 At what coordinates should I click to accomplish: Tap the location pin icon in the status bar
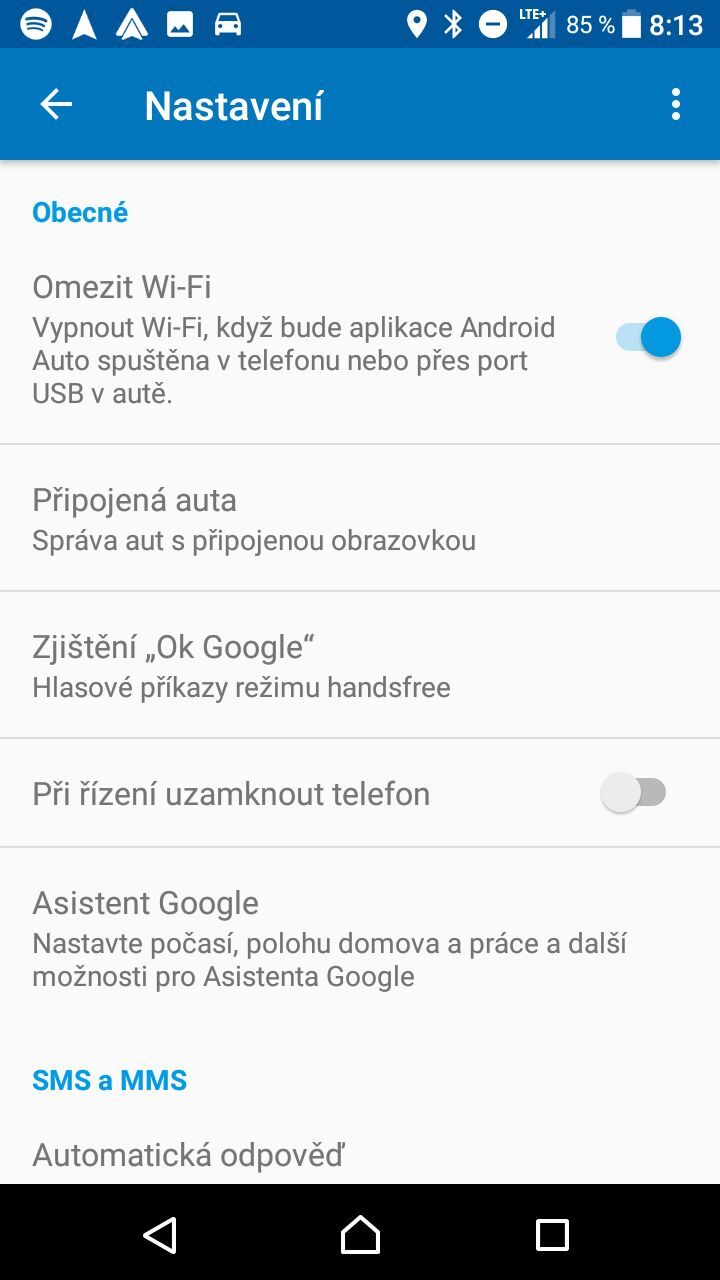coord(416,25)
